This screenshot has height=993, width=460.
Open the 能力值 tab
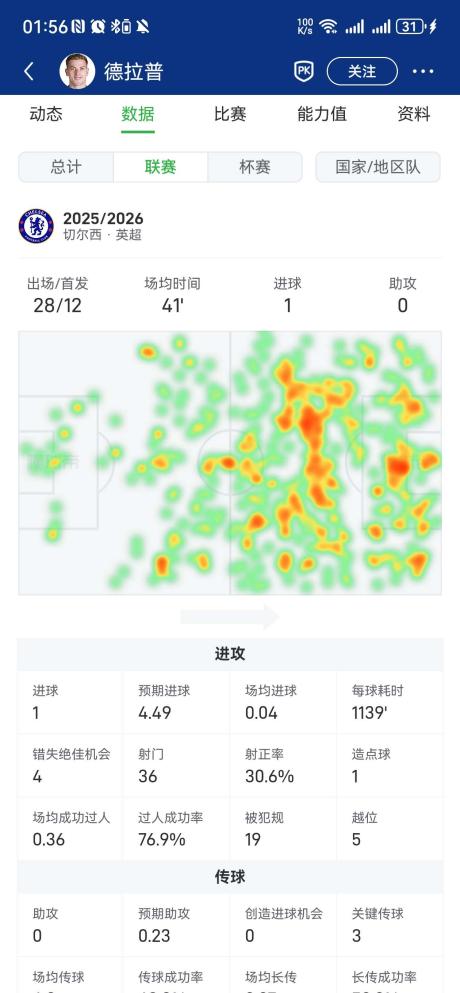(322, 114)
